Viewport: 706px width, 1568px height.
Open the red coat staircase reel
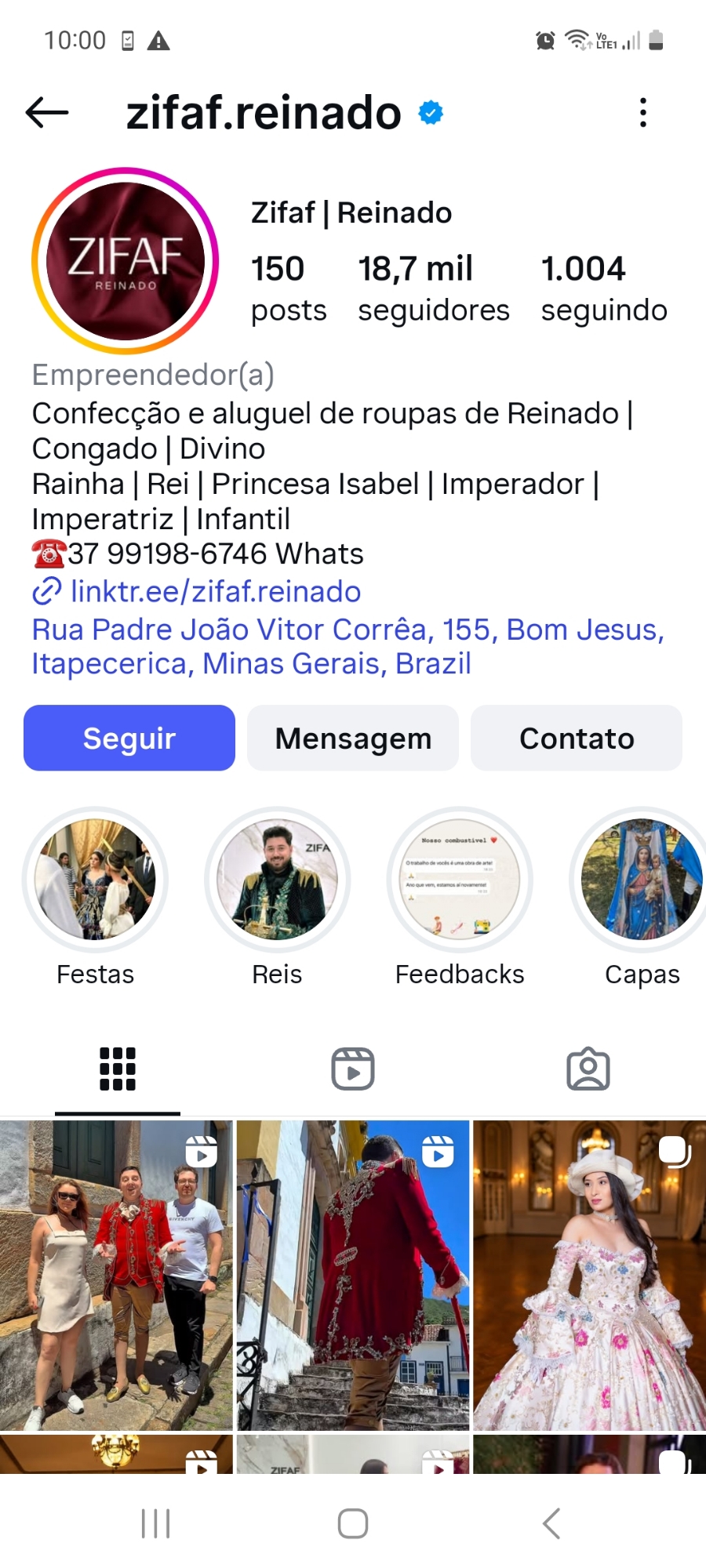(x=353, y=1275)
